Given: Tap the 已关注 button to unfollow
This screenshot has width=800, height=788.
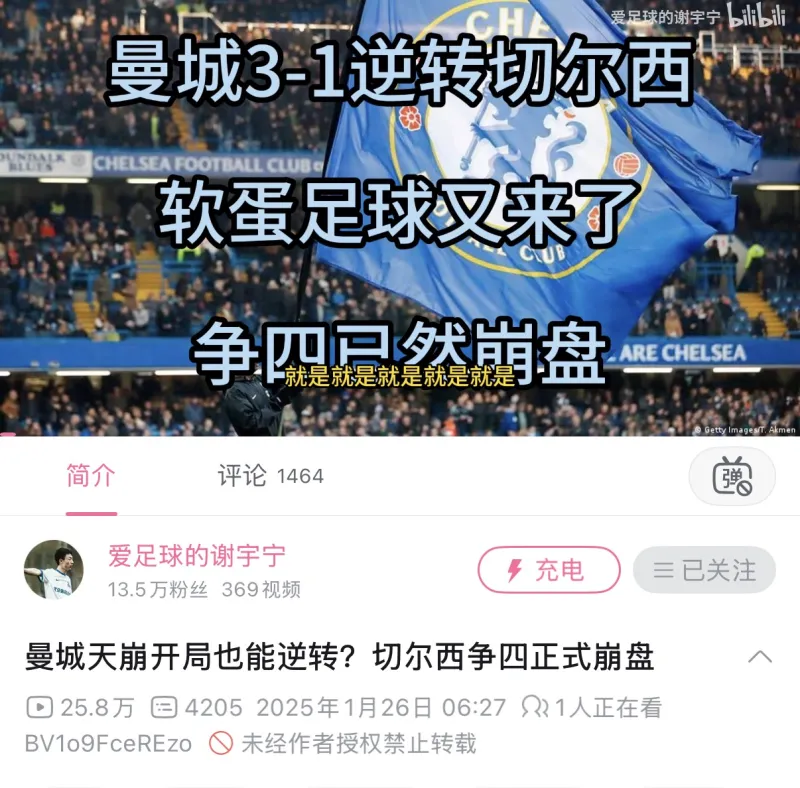Looking at the screenshot, I should pyautogui.click(x=704, y=570).
